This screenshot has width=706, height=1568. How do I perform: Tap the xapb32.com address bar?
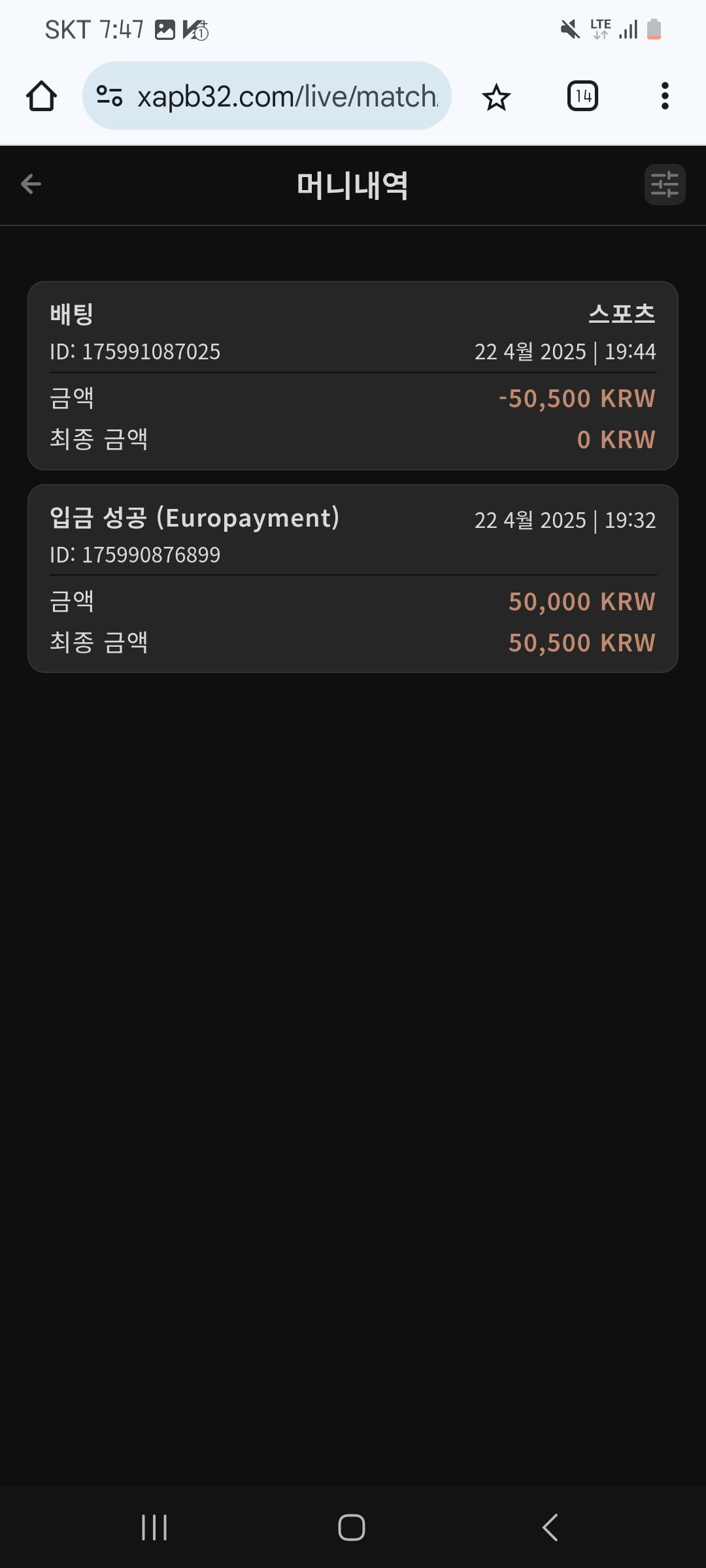pyautogui.click(x=286, y=97)
